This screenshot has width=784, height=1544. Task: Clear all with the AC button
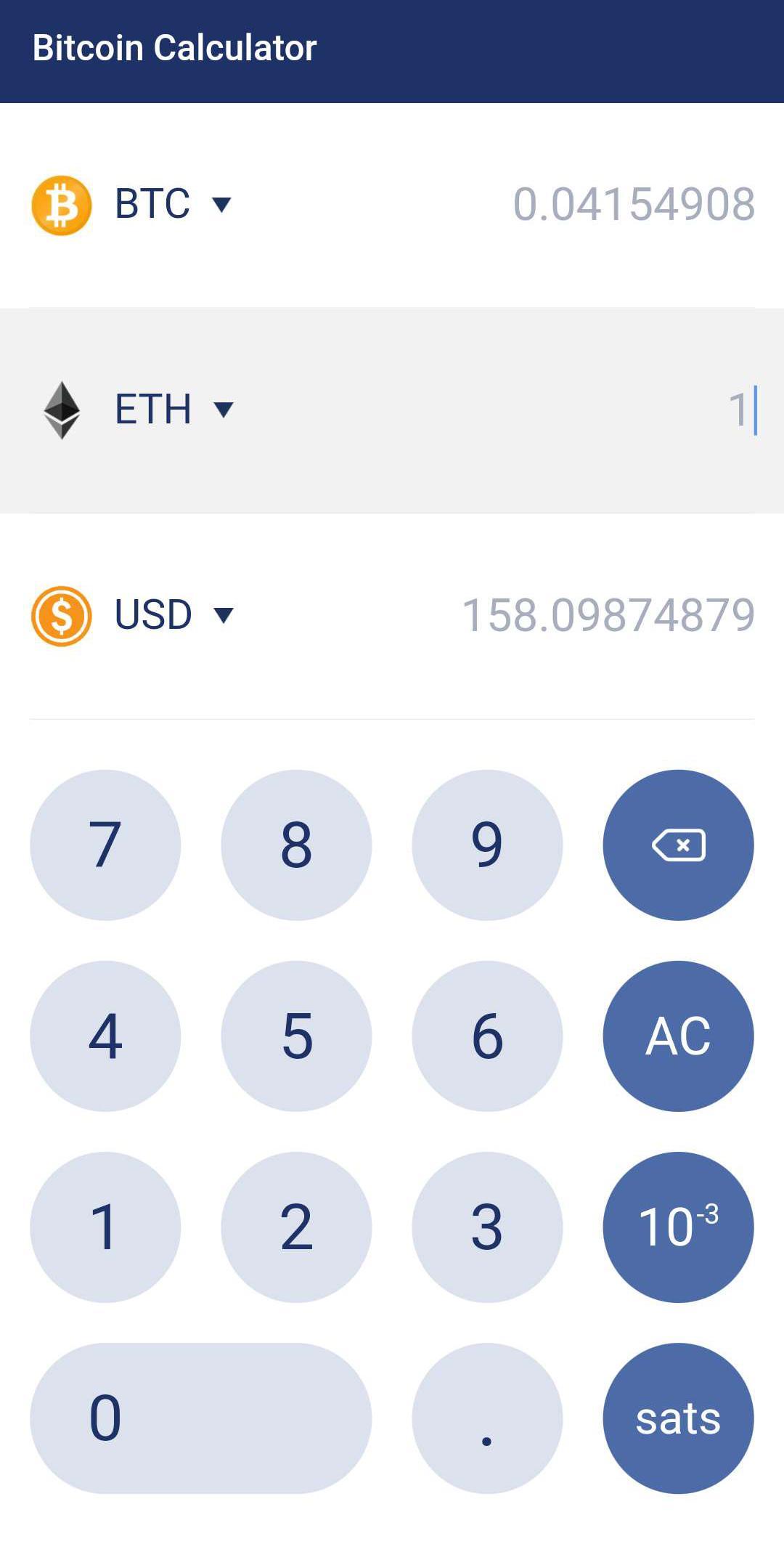click(x=678, y=1036)
